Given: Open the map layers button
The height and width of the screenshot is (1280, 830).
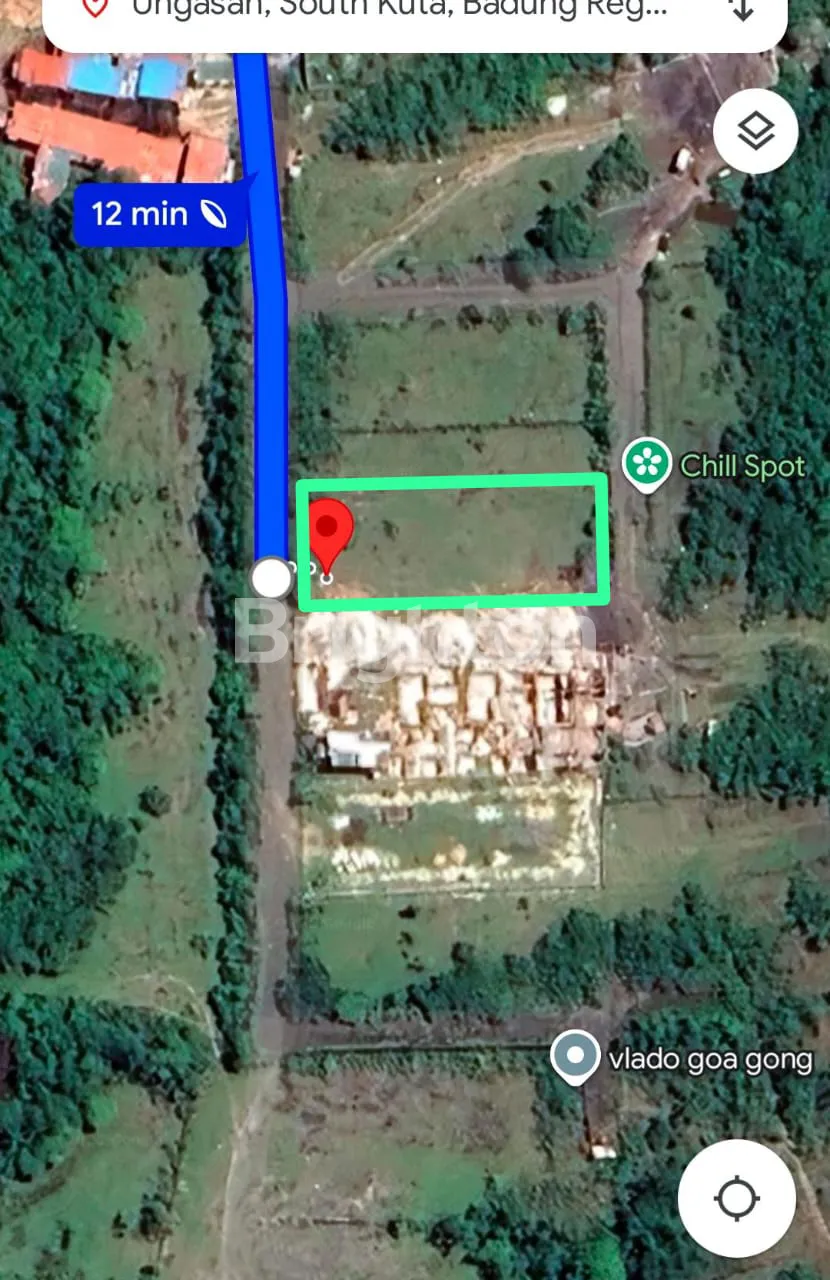Looking at the screenshot, I should point(755,131).
